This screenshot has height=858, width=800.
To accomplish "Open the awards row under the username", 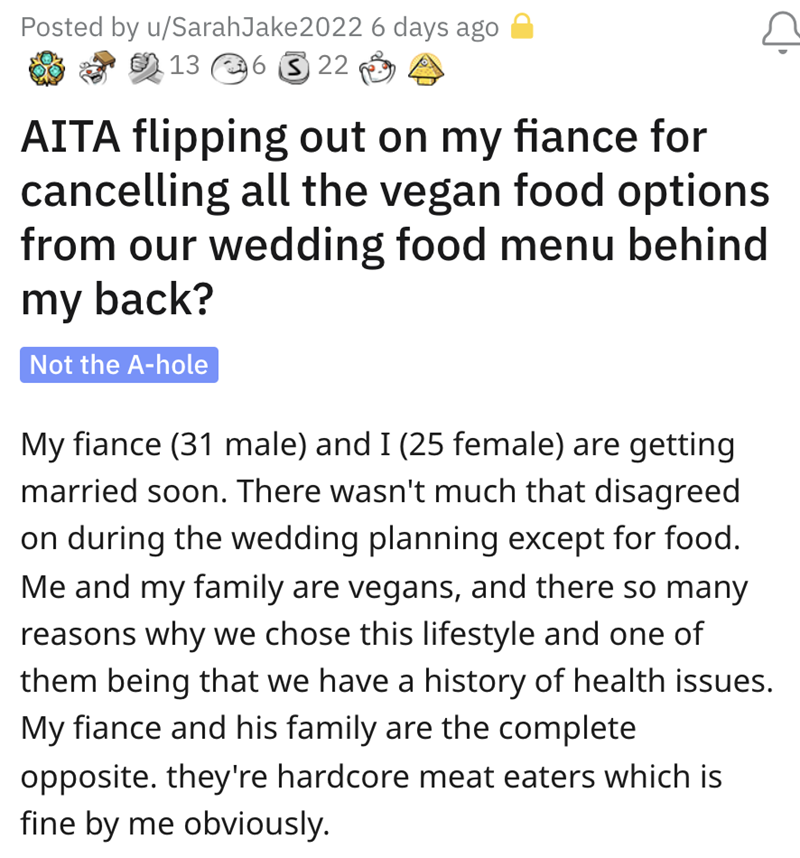I will [232, 67].
